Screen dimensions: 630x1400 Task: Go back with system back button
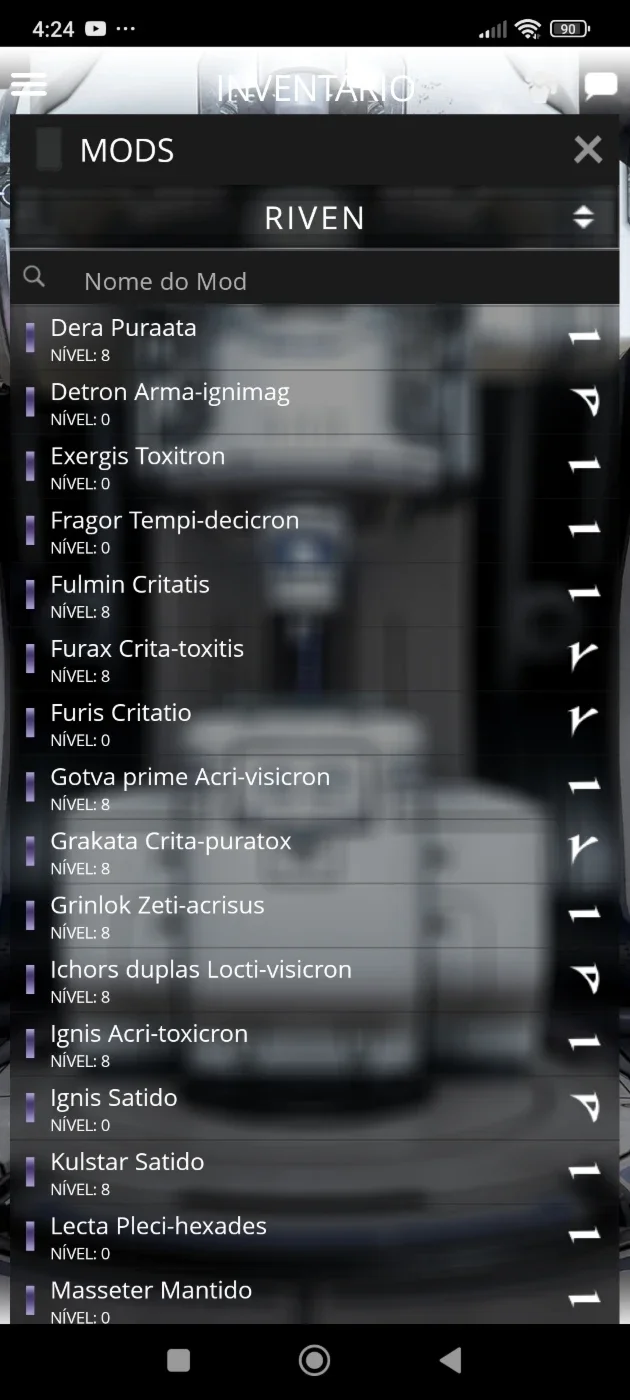[x=451, y=1360]
